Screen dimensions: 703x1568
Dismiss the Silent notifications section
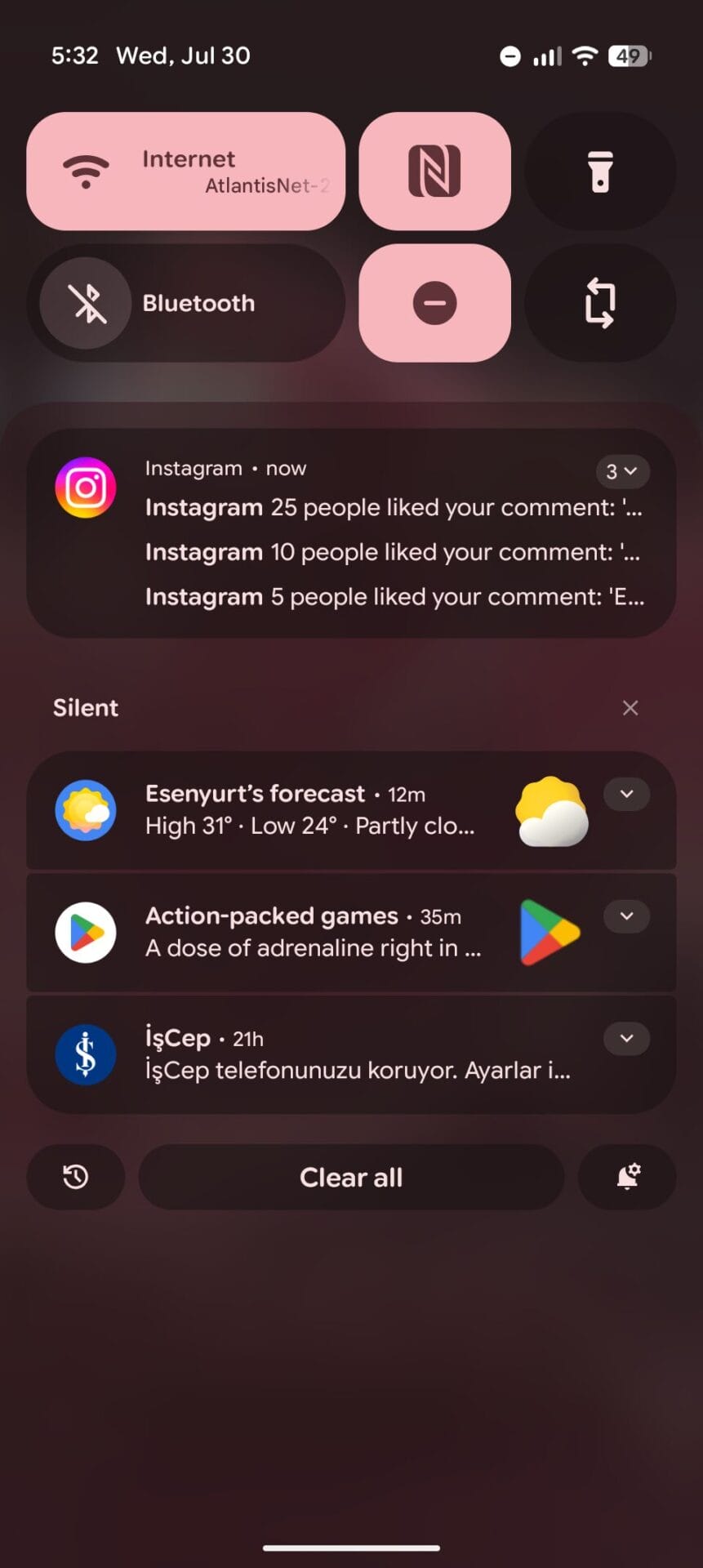pos(630,708)
